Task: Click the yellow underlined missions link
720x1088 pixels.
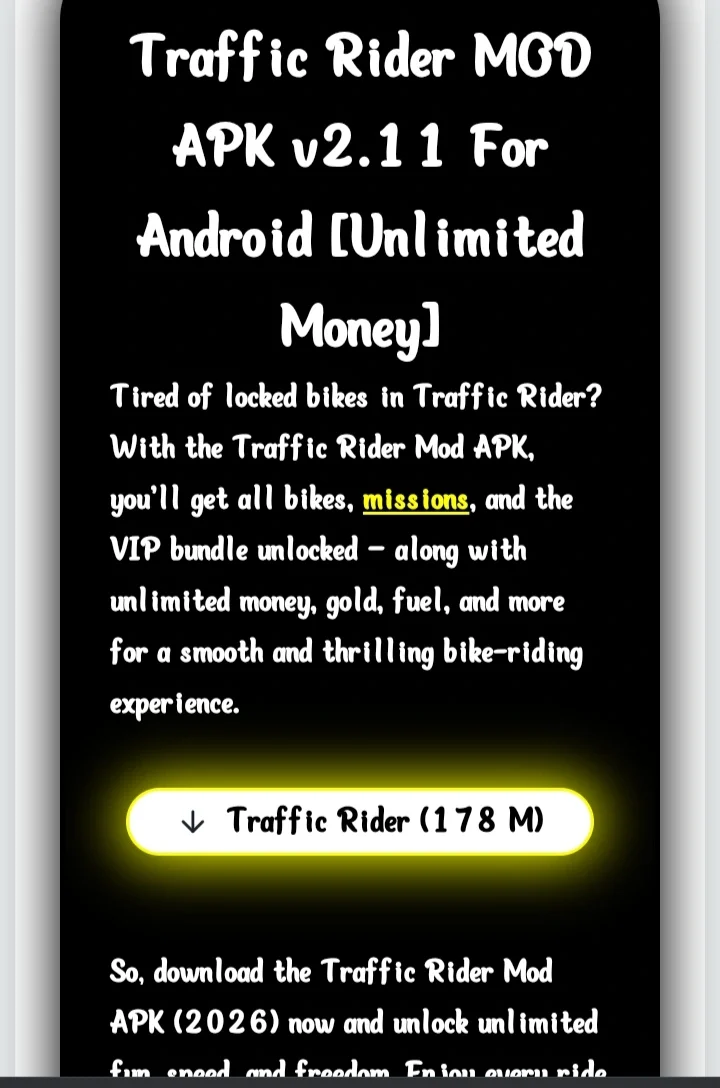Action: pos(413,499)
